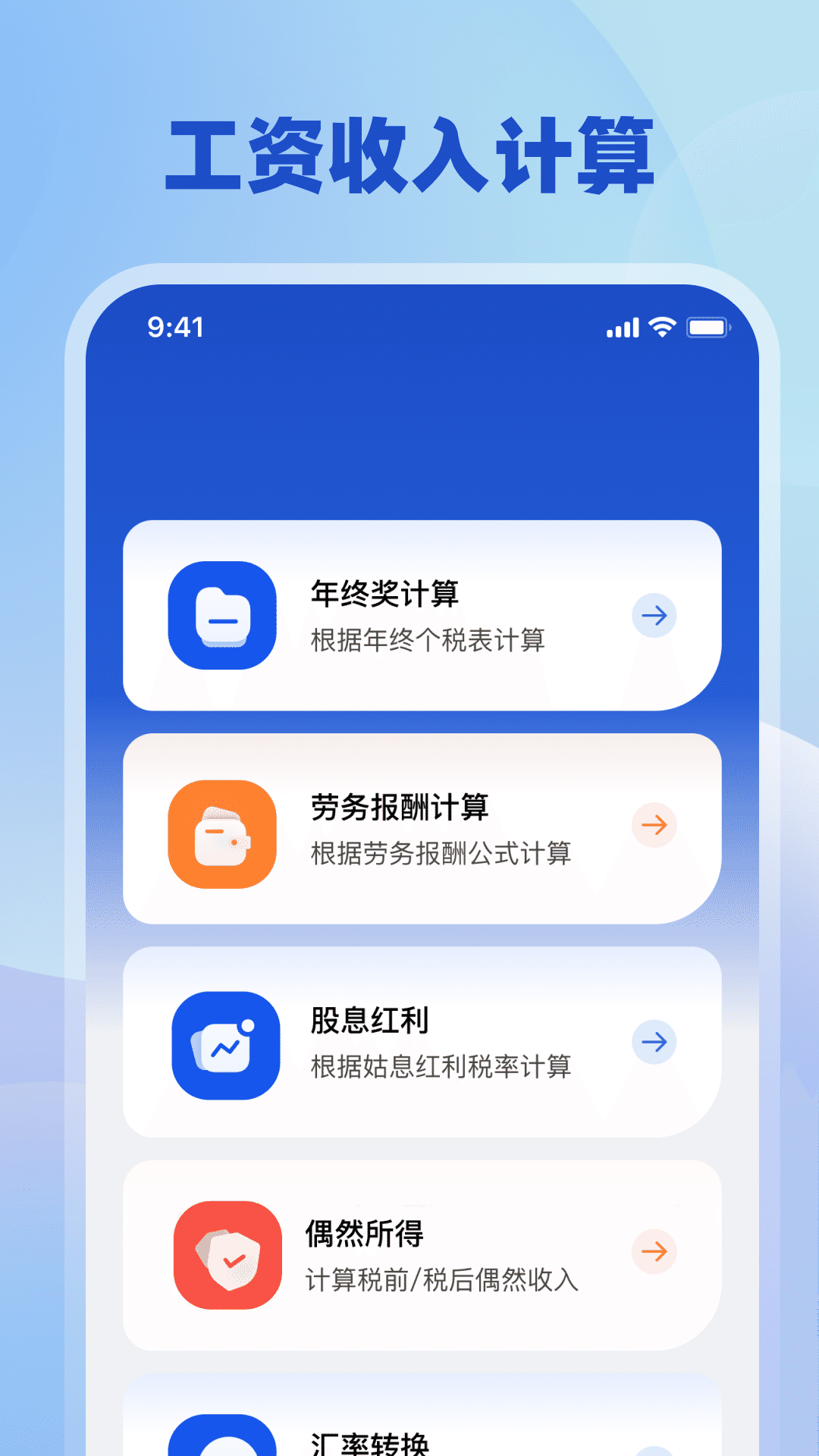Viewport: 819px width, 1456px height.
Task: Tap the subtitle 根据年终个税表计算
Action: (x=428, y=641)
